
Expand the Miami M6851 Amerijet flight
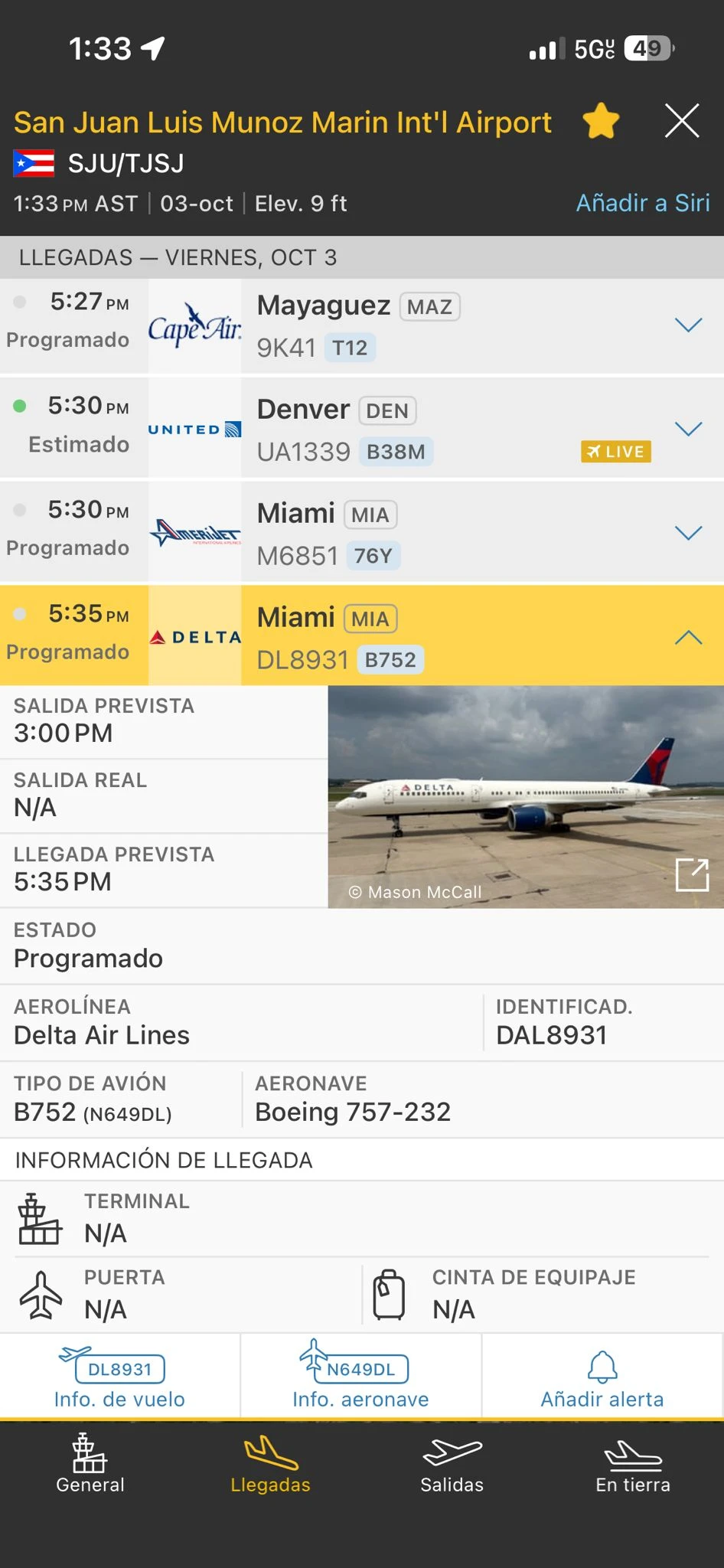pos(688,533)
